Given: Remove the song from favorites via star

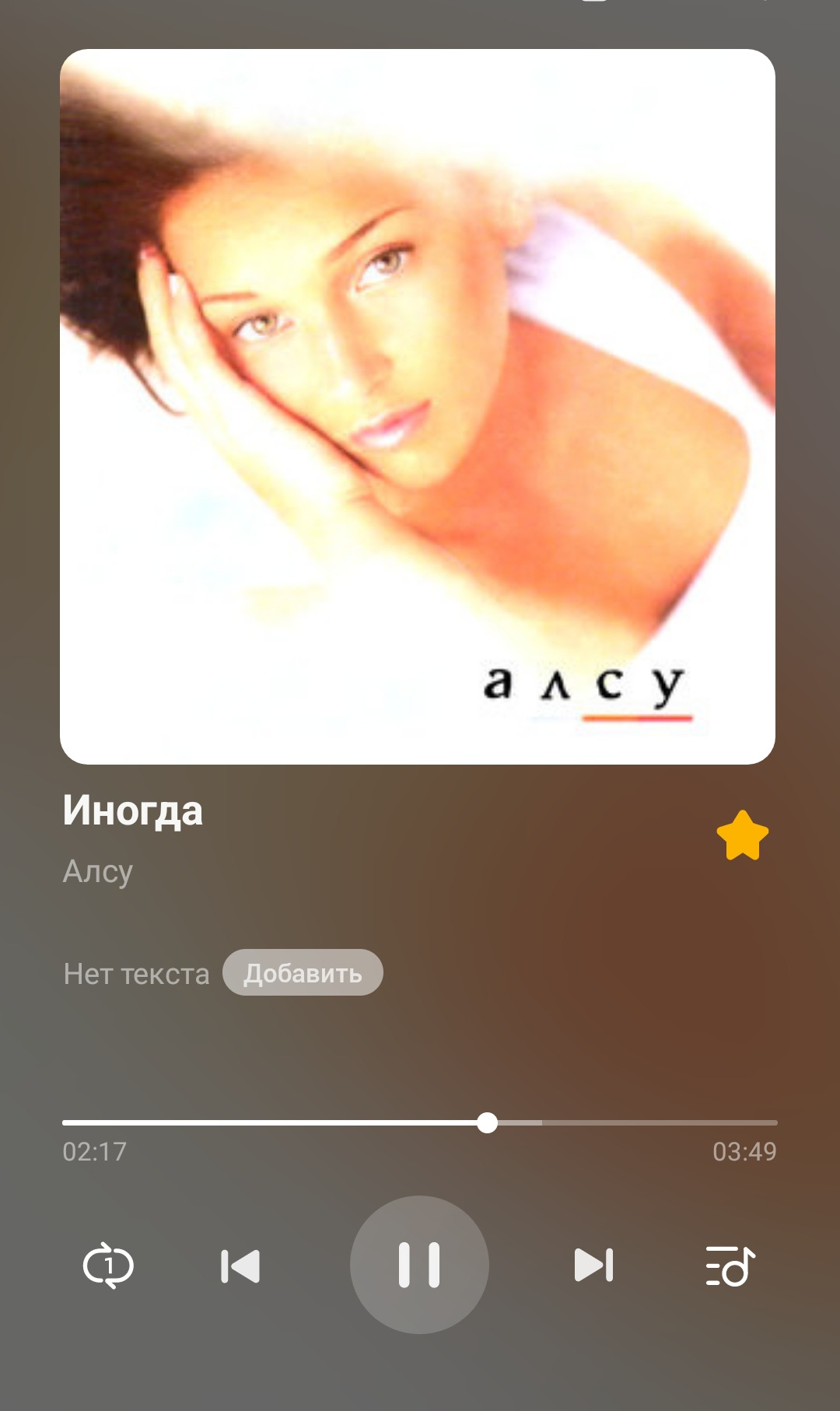Looking at the screenshot, I should pos(742,836).
